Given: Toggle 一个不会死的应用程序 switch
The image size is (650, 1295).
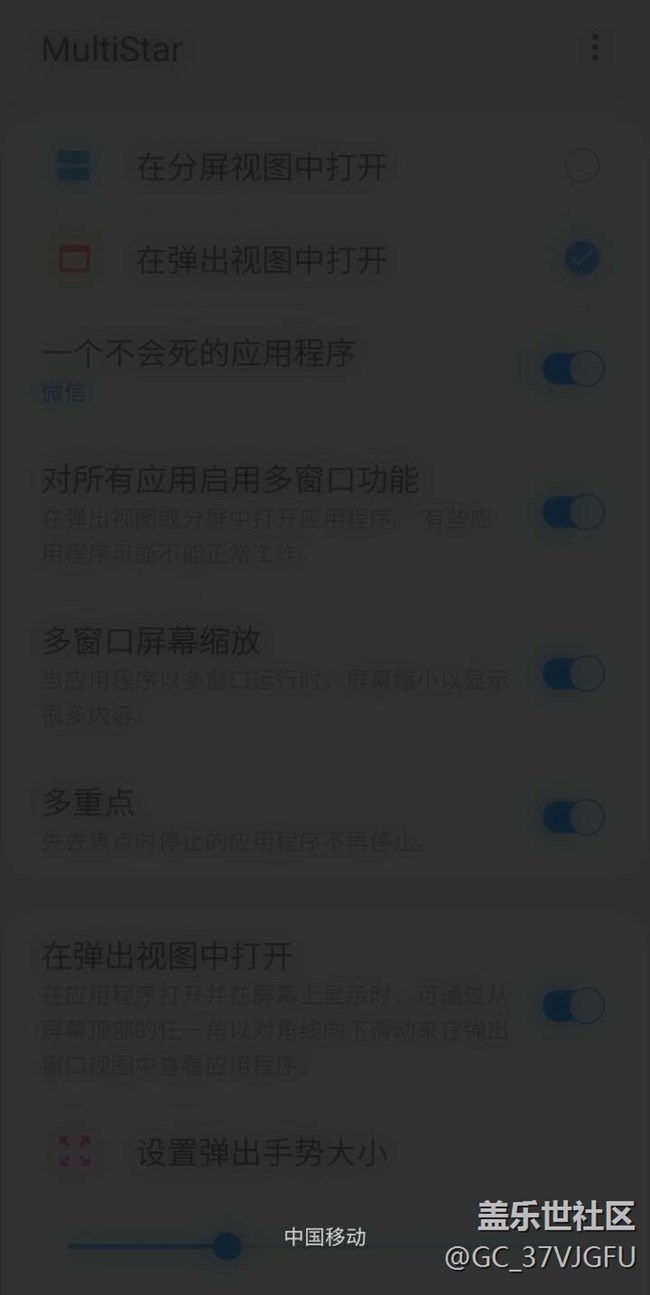Looking at the screenshot, I should tap(573, 369).
